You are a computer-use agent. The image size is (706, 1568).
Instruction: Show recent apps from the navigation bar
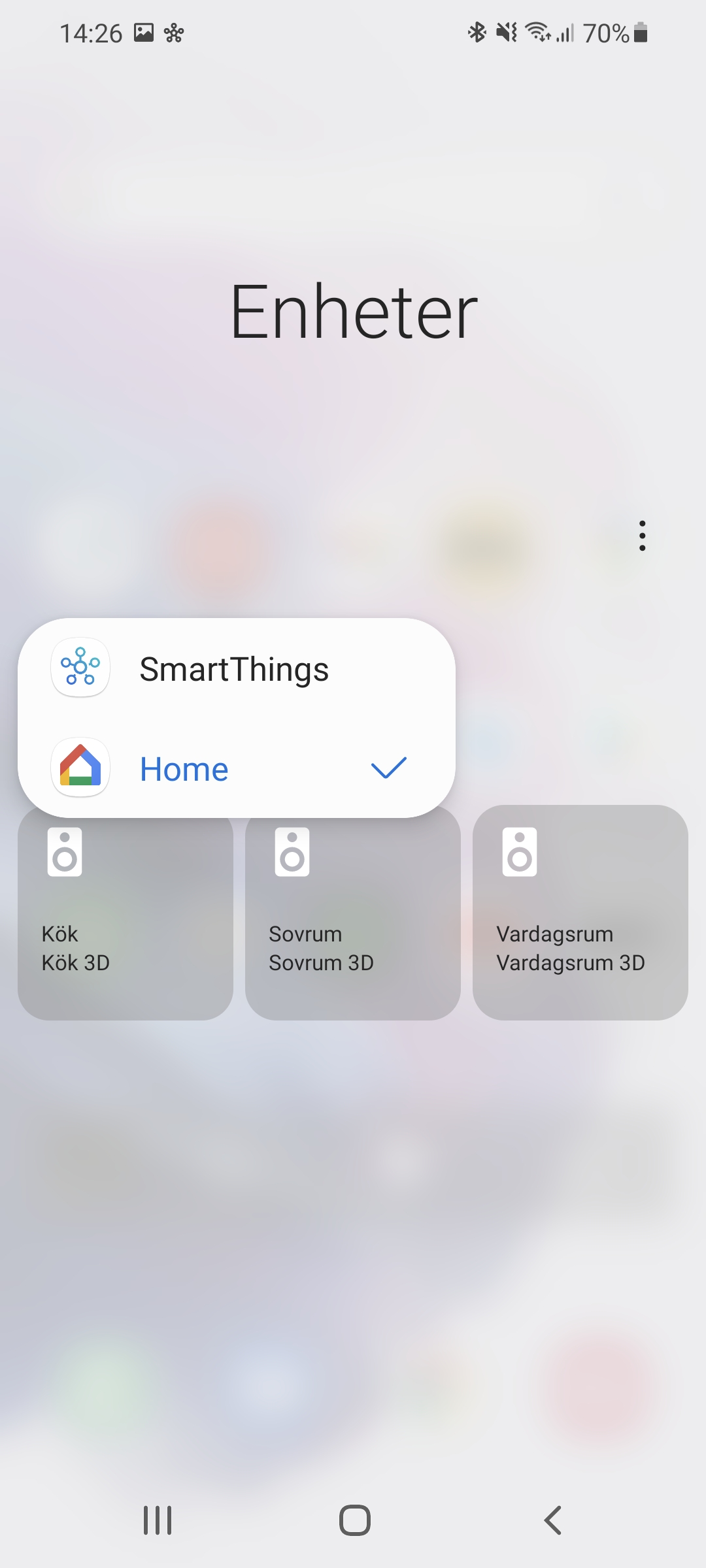[158, 1520]
